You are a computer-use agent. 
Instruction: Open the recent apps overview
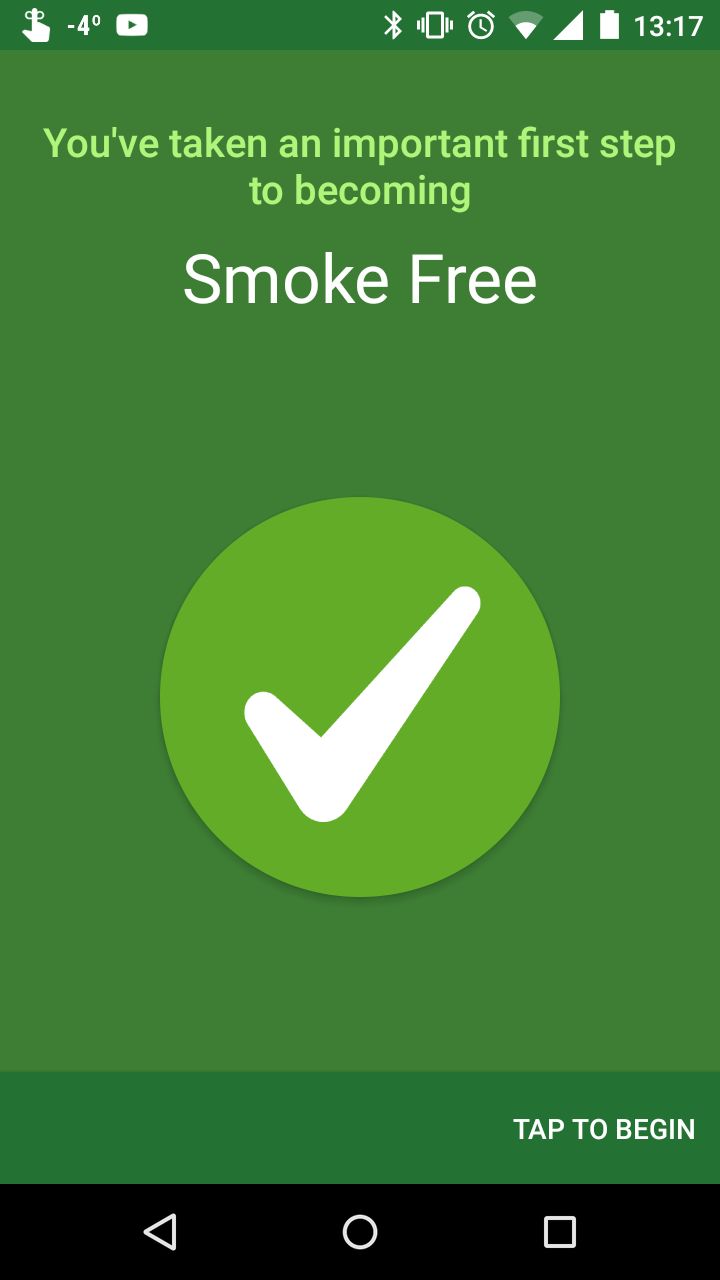[560, 1232]
